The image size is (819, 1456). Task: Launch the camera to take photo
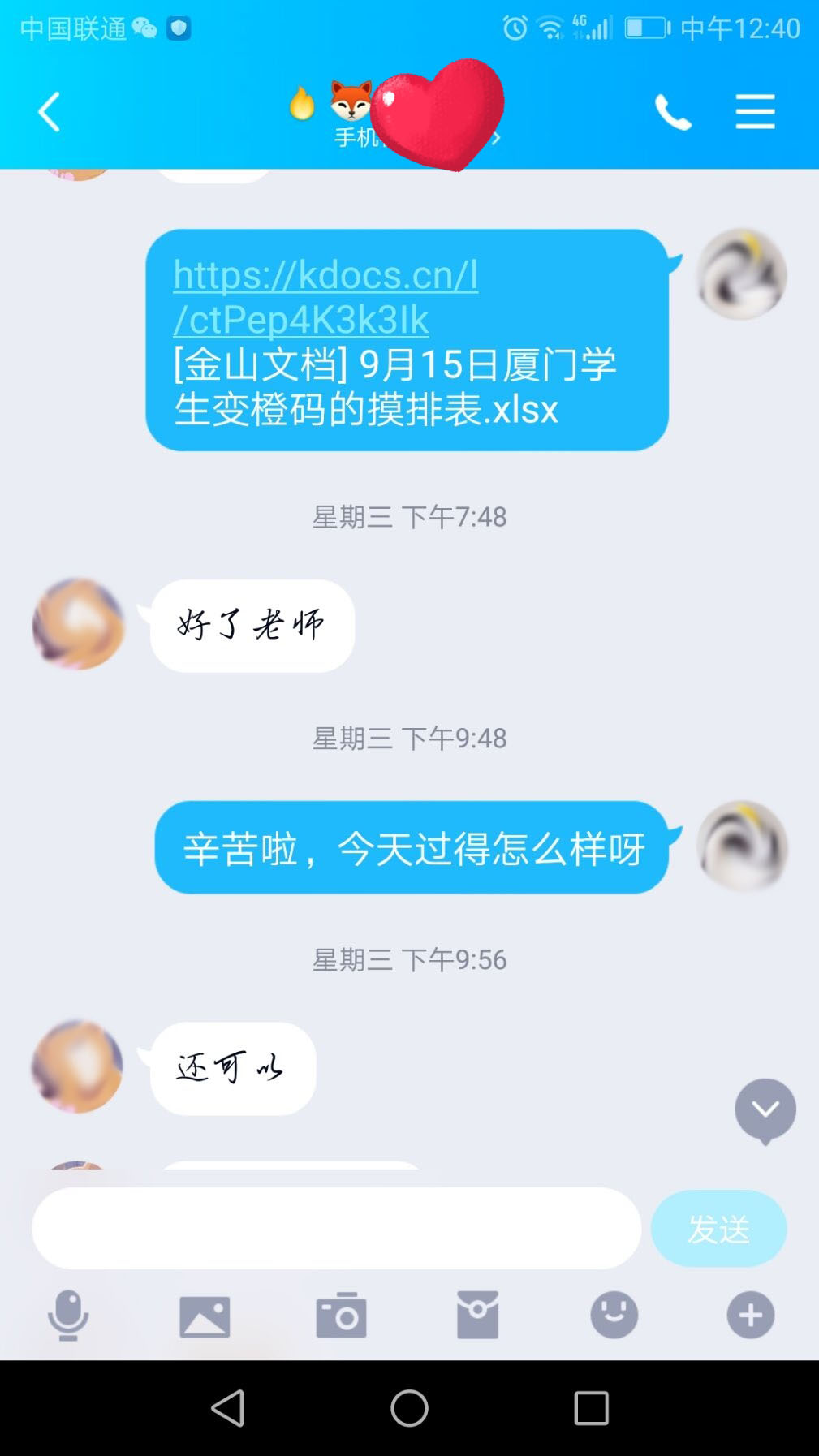341,1315
